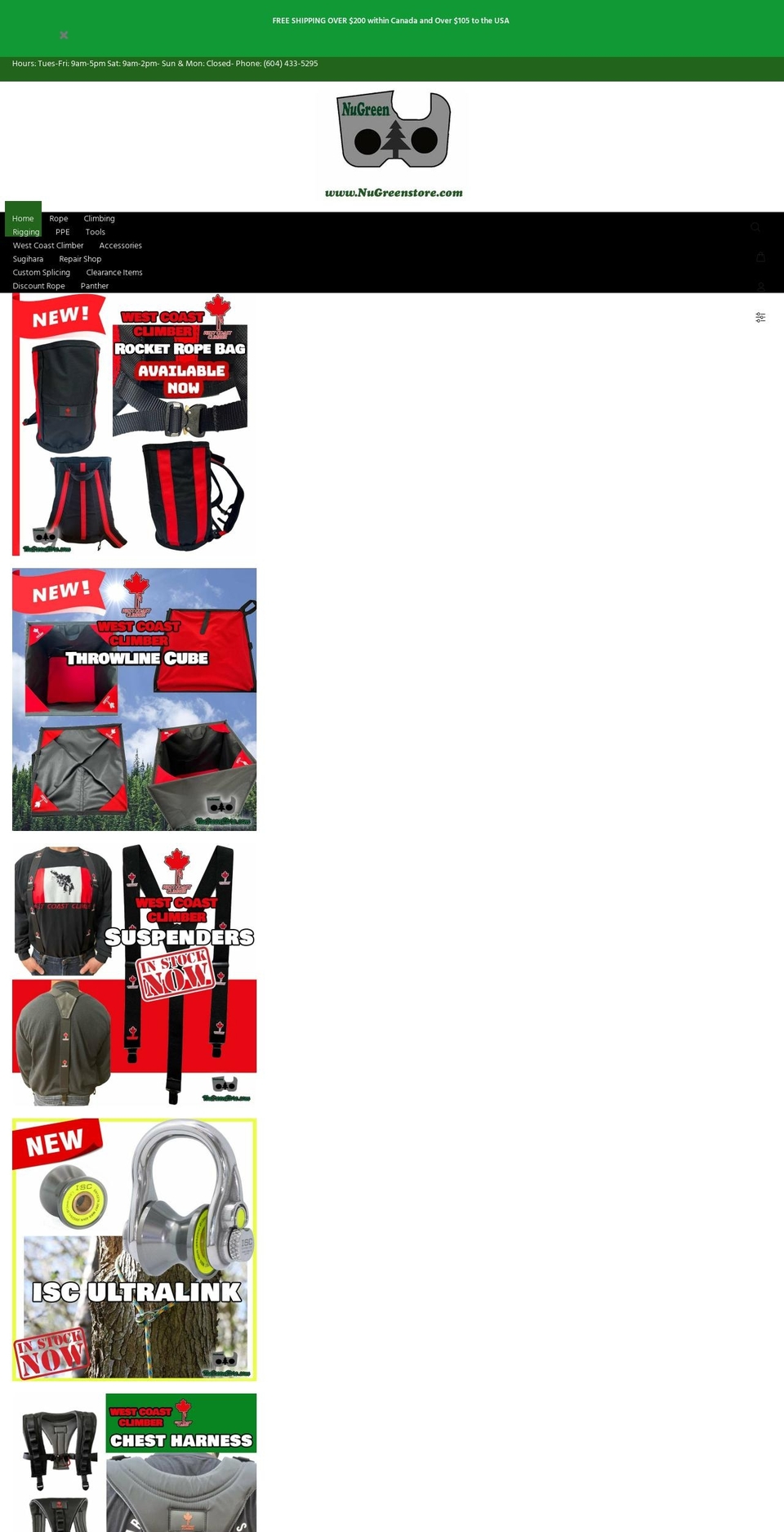Viewport: 784px width, 1532px height.
Task: Open the Tools category
Action: (95, 232)
